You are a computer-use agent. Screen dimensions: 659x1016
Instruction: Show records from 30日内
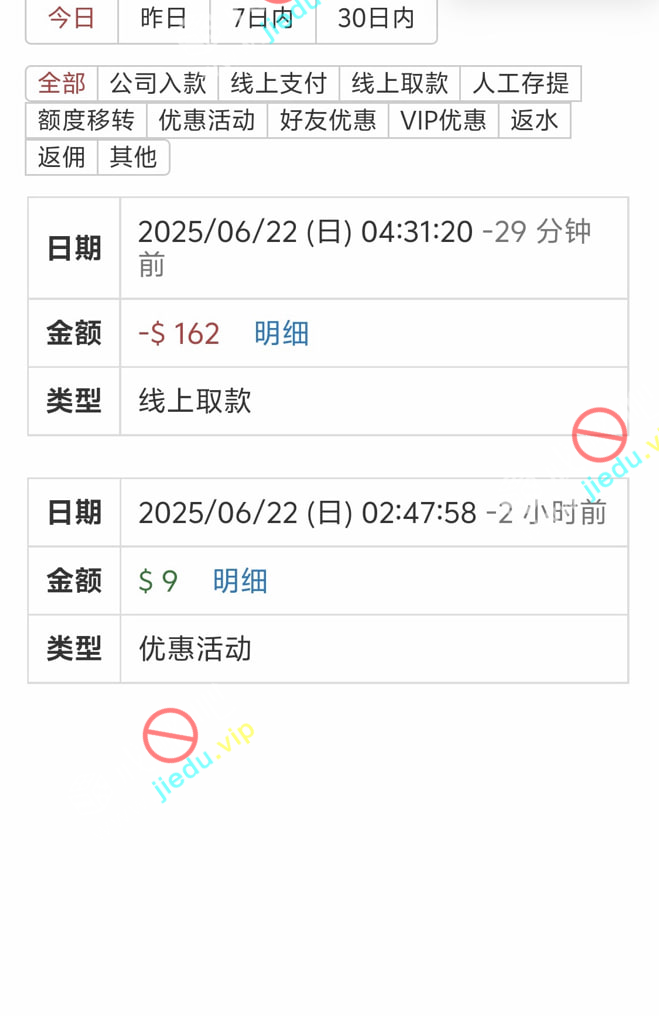tap(376, 19)
